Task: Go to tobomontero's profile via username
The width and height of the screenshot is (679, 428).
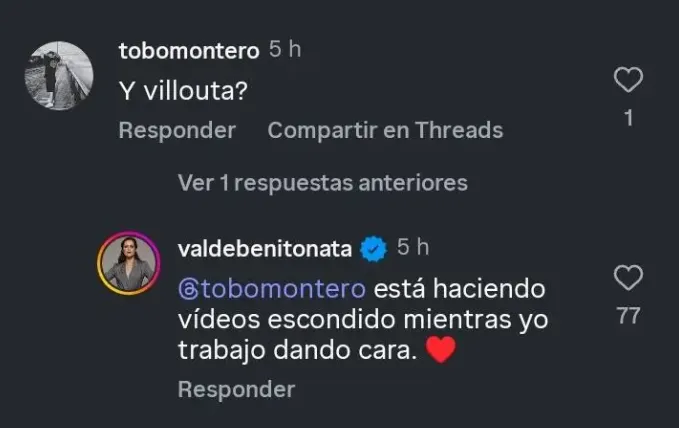Action: 188,50
